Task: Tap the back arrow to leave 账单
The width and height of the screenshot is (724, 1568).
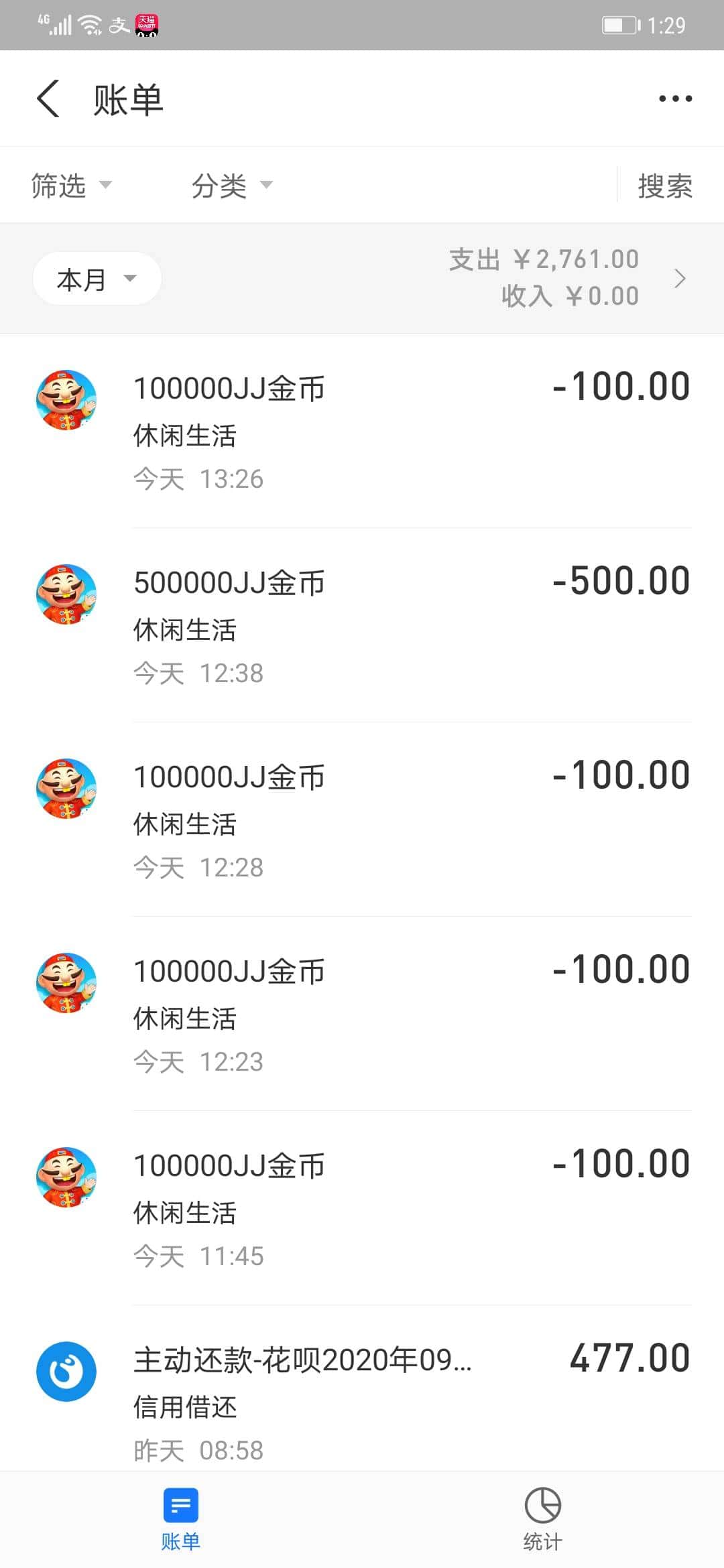Action: click(48, 98)
